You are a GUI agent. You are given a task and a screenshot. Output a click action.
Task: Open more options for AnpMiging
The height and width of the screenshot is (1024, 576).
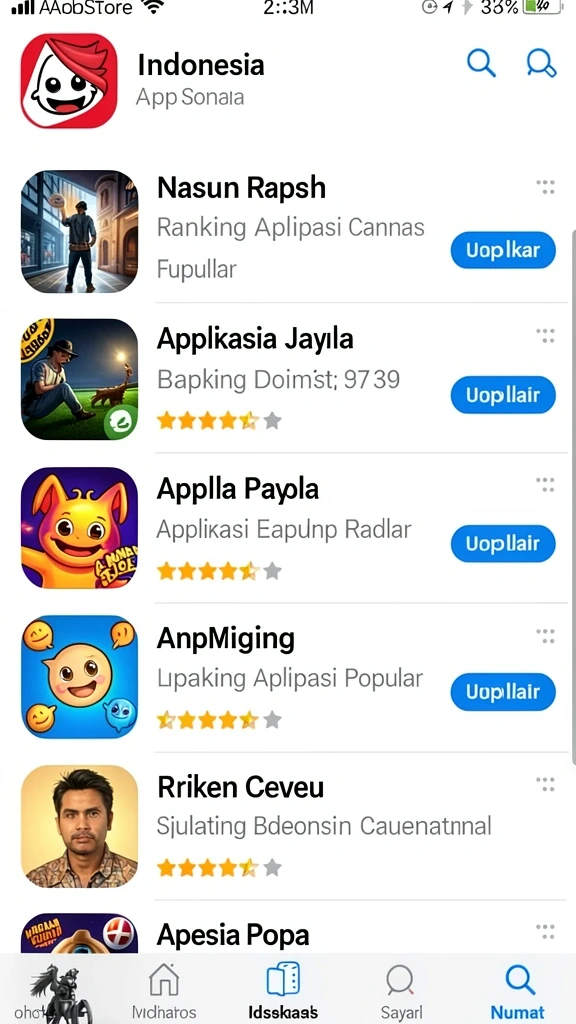point(545,633)
